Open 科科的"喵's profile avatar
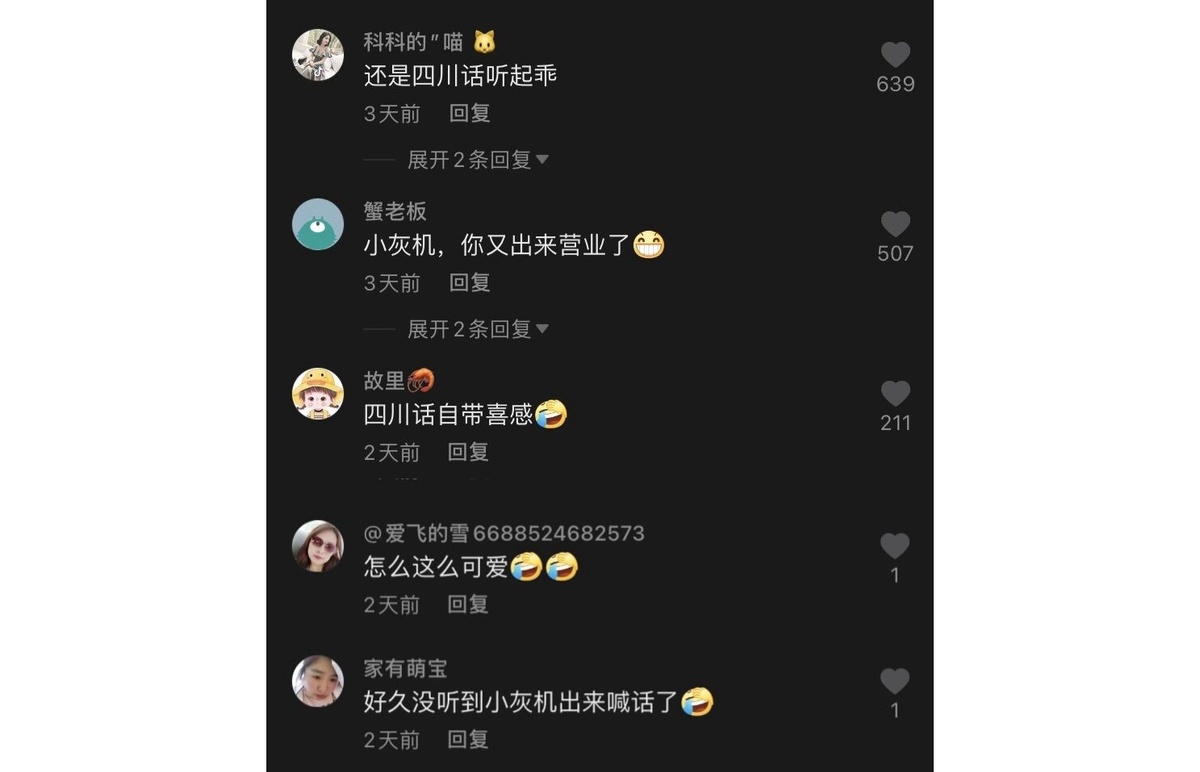Image resolution: width=1200 pixels, height=772 pixels. pyautogui.click(x=318, y=55)
